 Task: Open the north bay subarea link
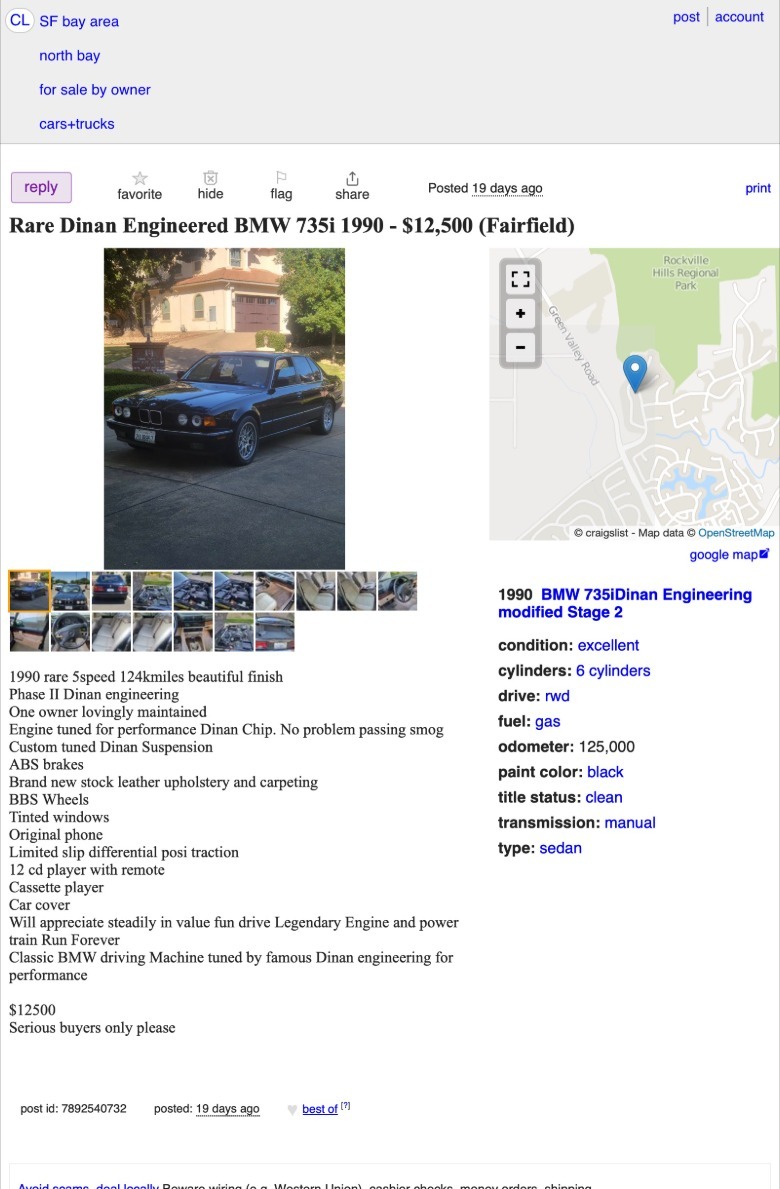[x=69, y=56]
